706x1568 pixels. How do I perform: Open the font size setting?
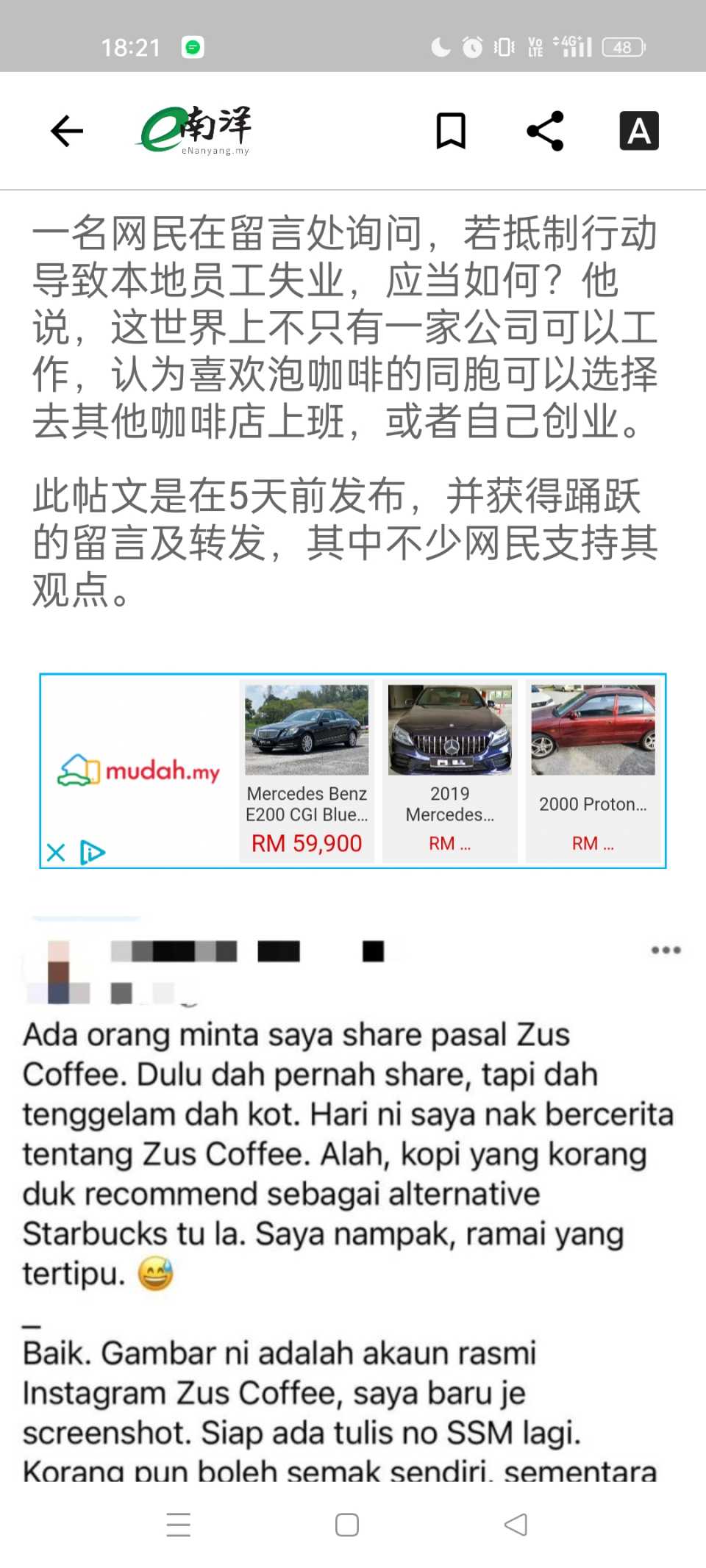pos(638,132)
